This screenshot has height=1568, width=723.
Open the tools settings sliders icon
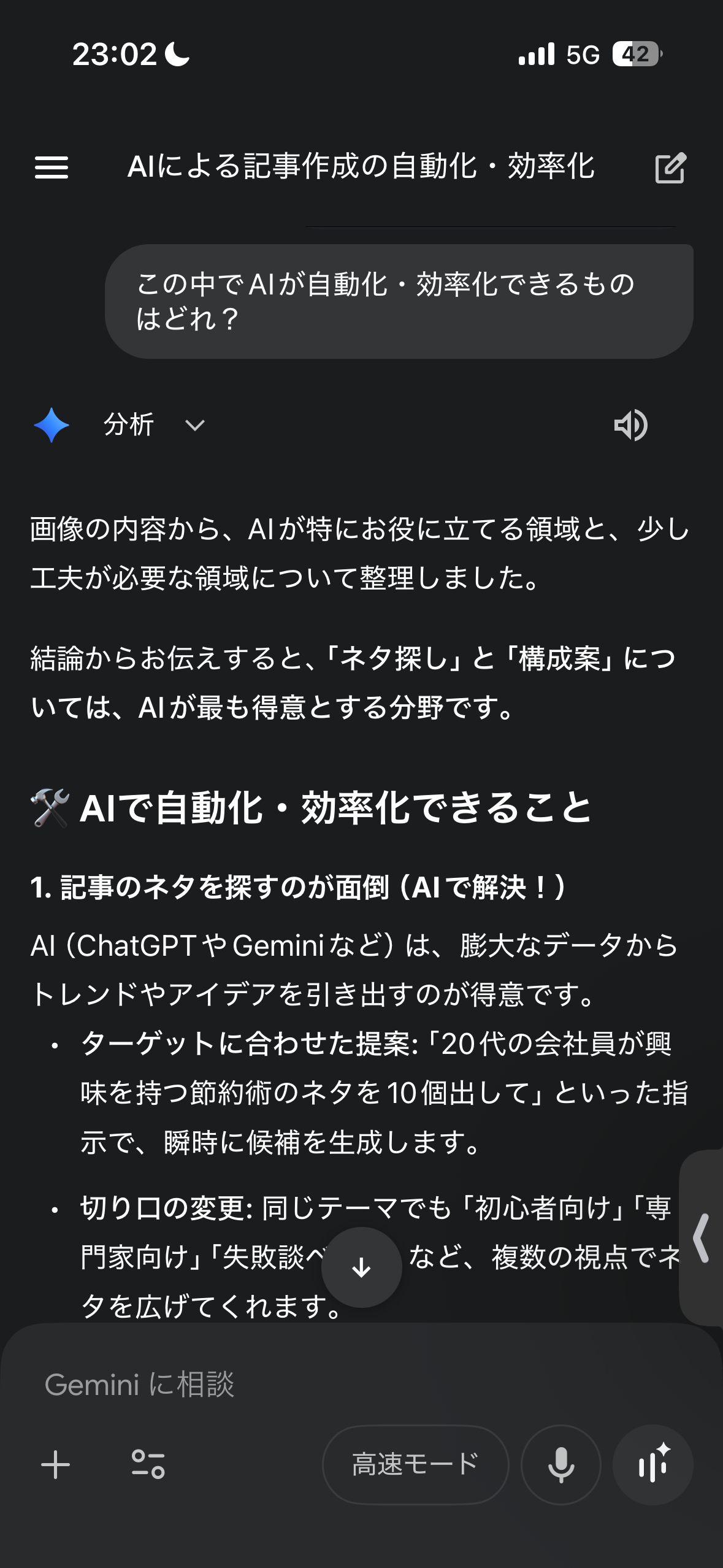148,1465
